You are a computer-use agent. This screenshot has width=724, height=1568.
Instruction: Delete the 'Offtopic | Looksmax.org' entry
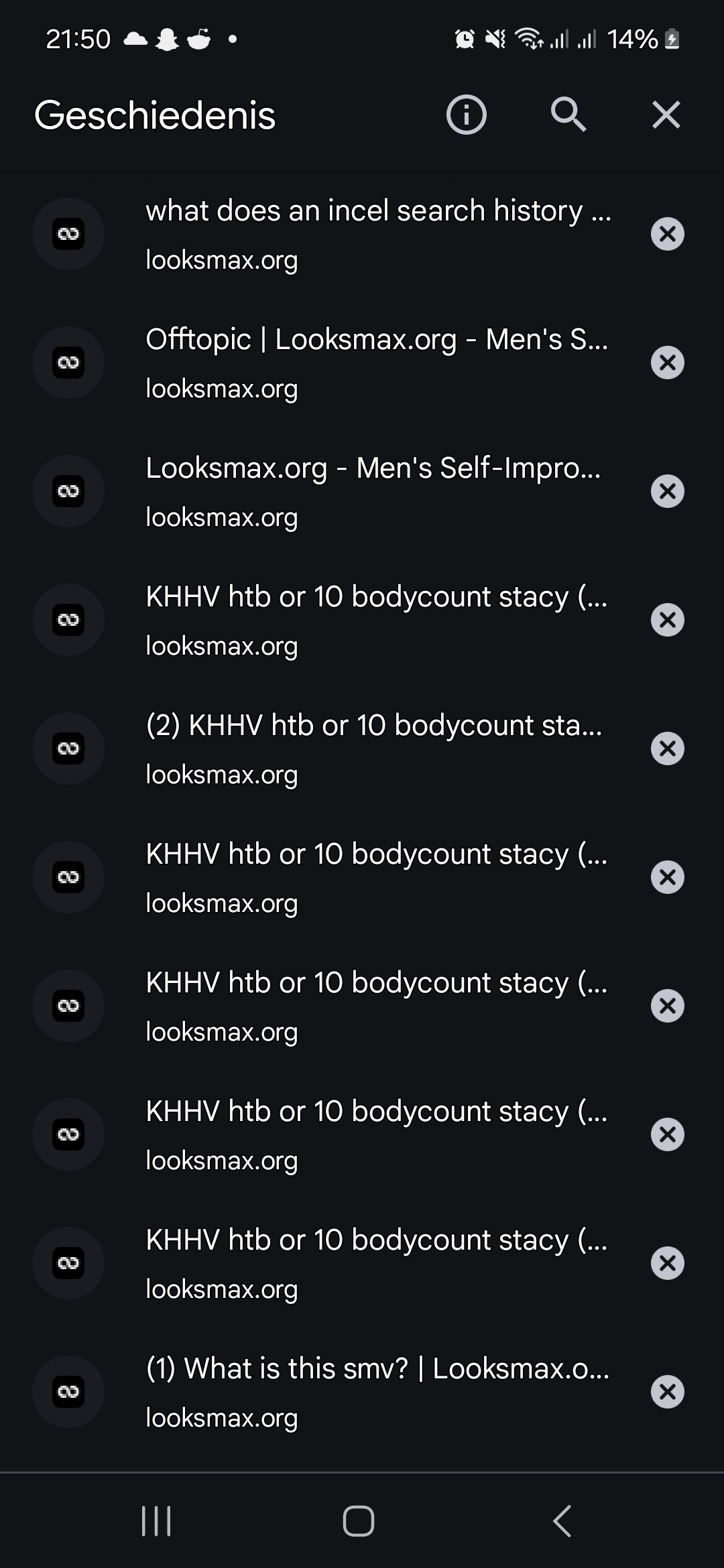pos(667,363)
